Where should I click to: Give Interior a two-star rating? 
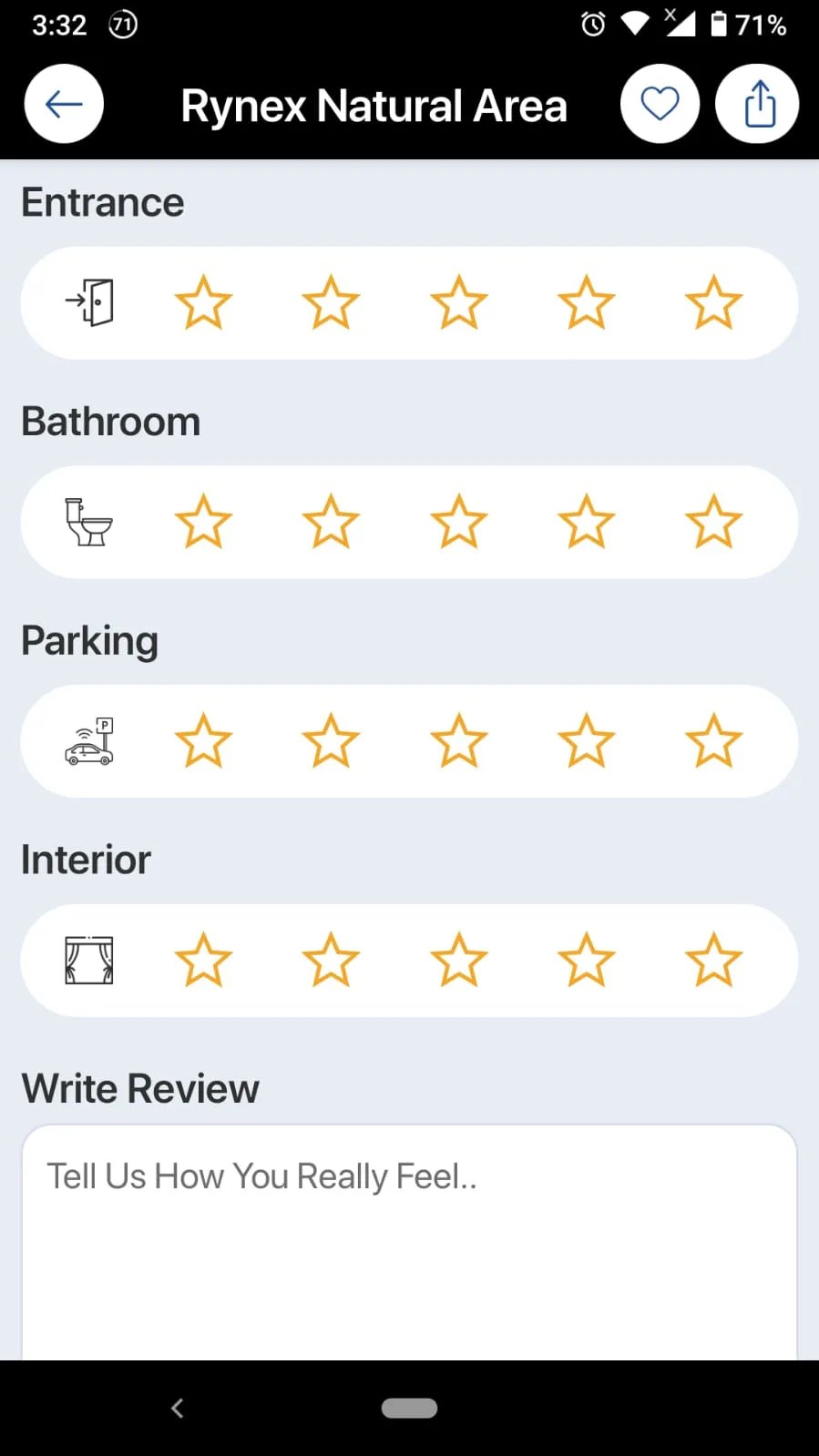pos(331,960)
